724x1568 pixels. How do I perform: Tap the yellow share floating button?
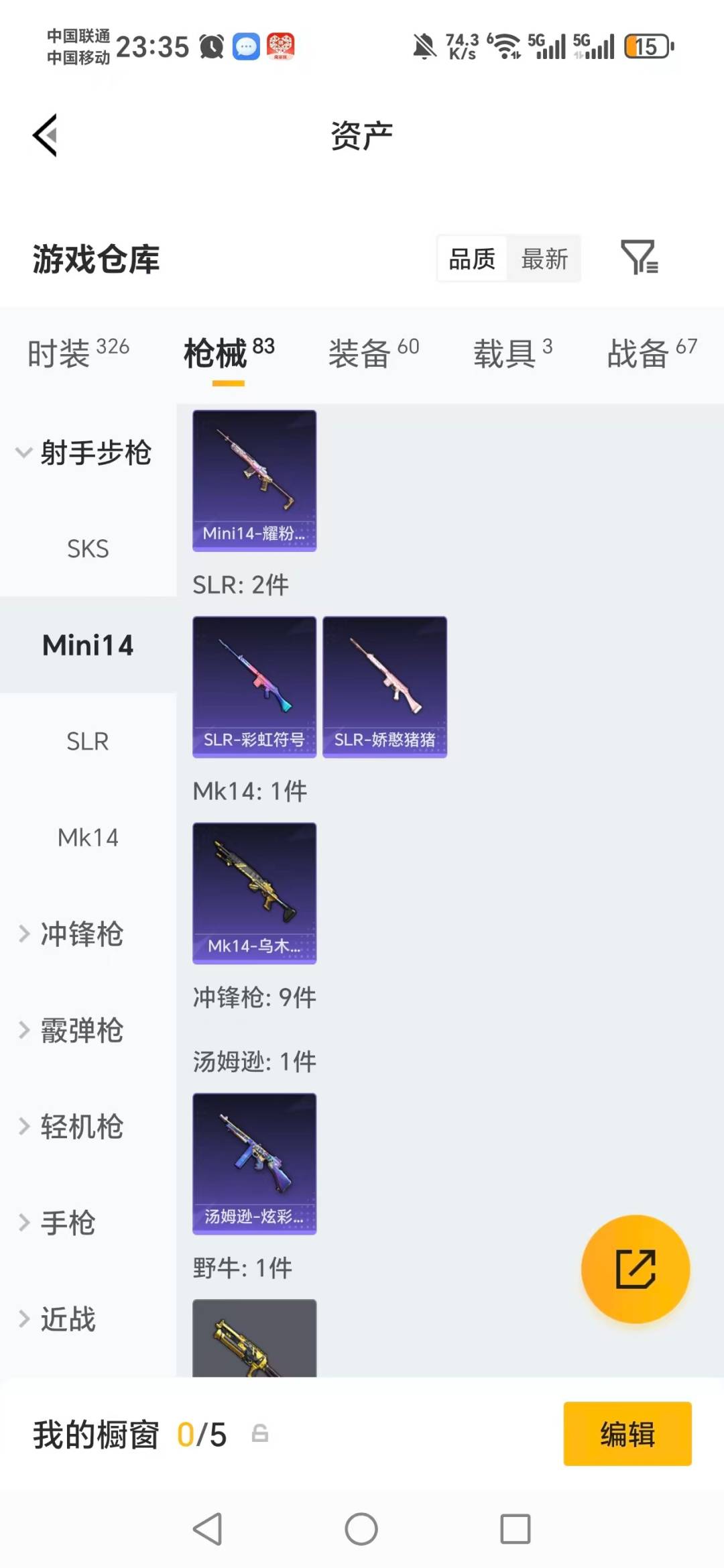click(x=635, y=1268)
